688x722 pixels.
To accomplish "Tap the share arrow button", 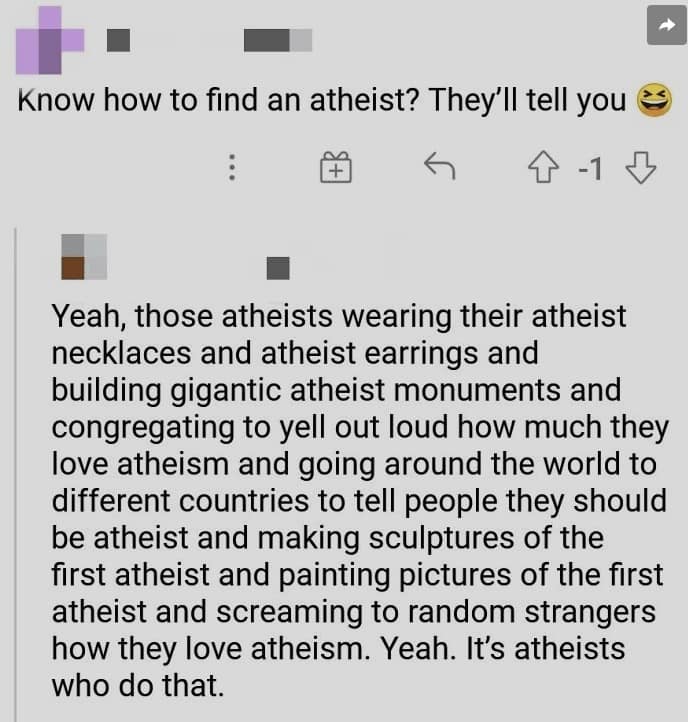I will pyautogui.click(x=667, y=25).
